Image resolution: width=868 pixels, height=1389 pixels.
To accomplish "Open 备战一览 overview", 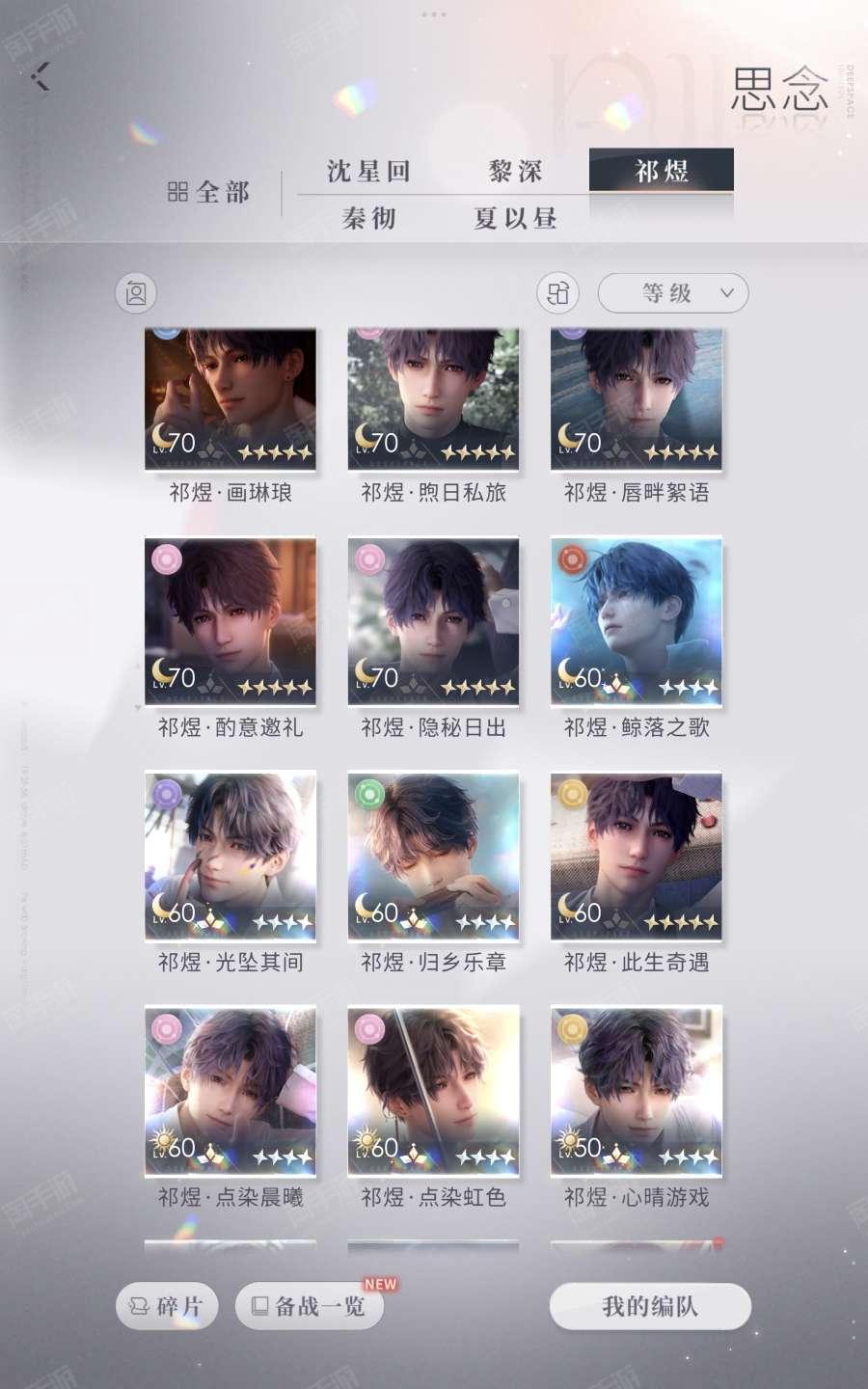I will tap(310, 1306).
